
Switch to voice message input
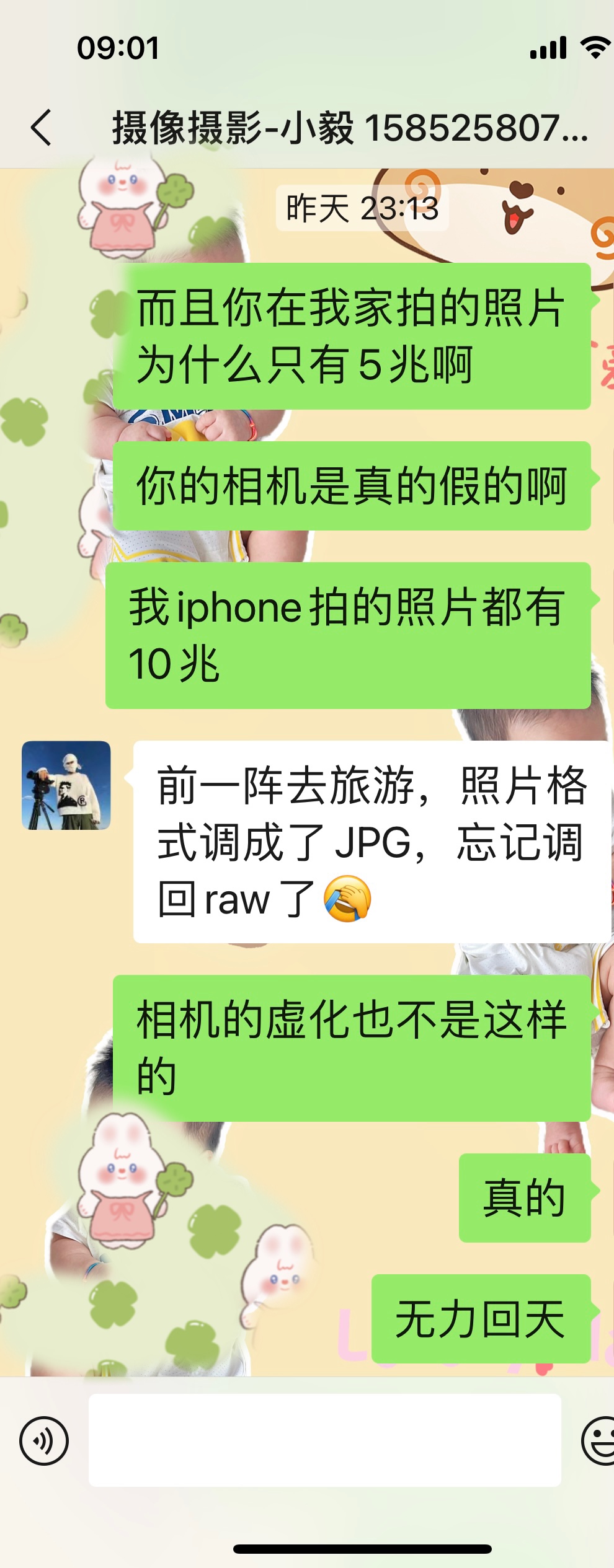pyautogui.click(x=44, y=1440)
